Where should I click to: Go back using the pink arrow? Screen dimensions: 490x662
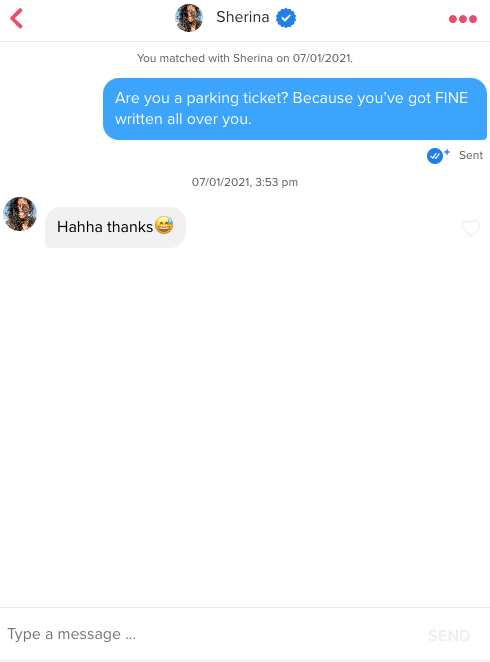(x=16, y=19)
